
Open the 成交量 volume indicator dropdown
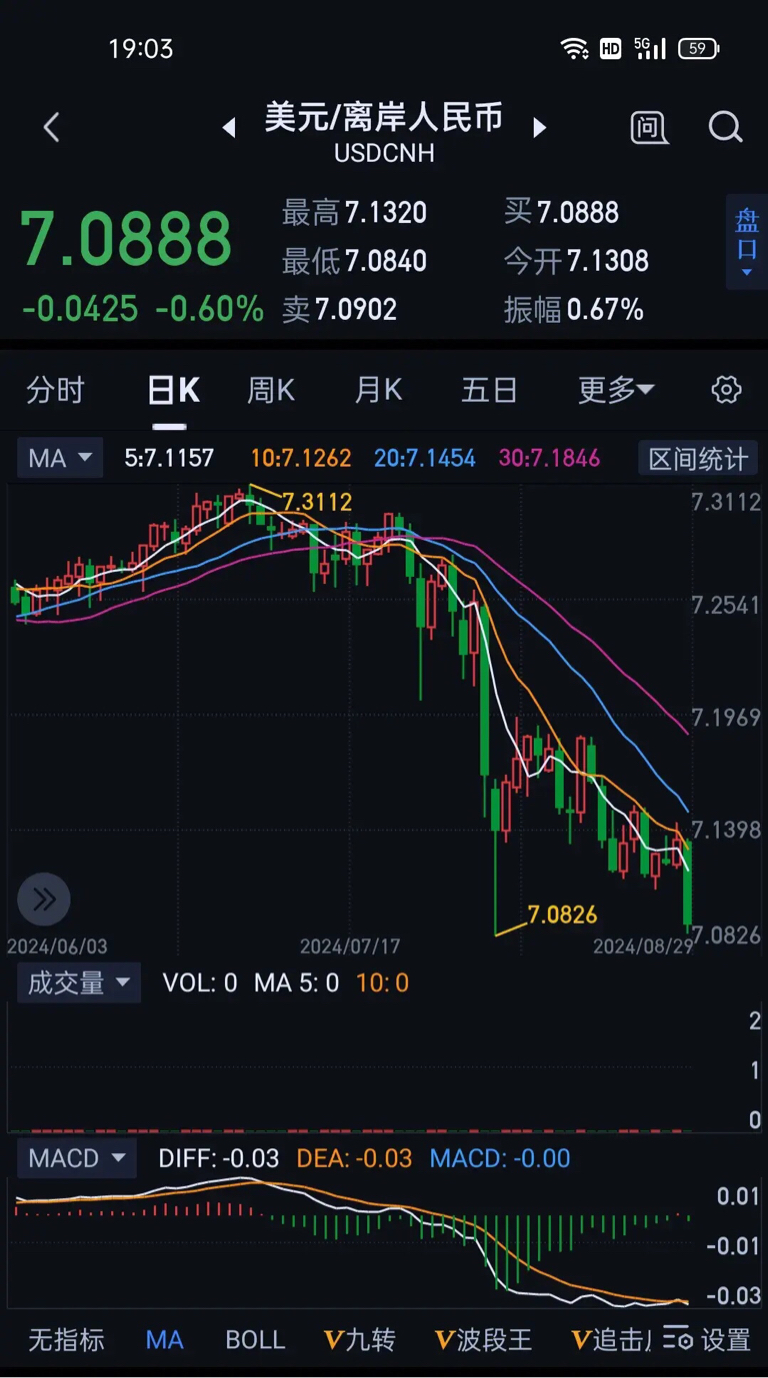(78, 983)
